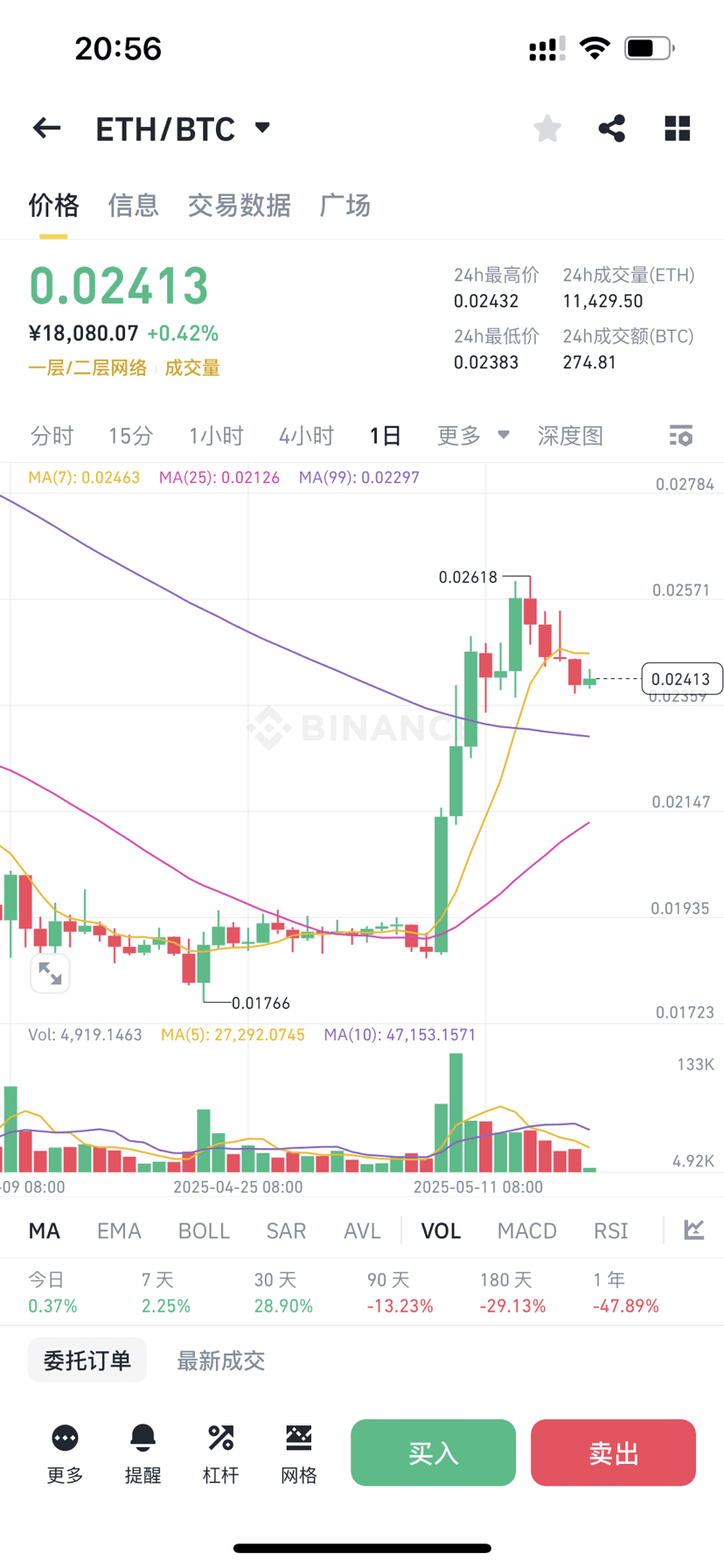The image size is (724, 1568).
Task: Tap the red 卖出 button
Action: coord(613,1452)
